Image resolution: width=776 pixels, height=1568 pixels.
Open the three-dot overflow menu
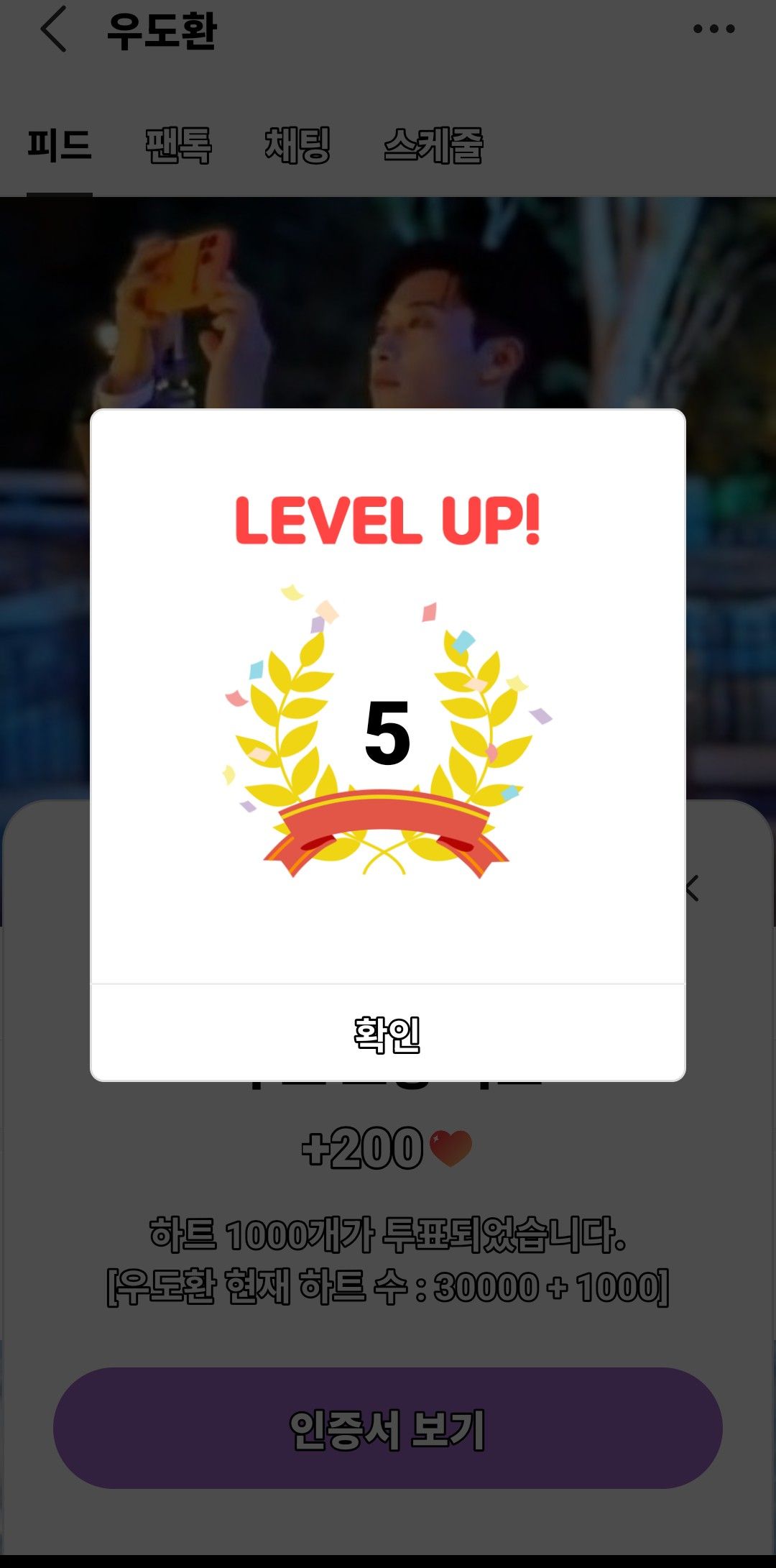click(713, 29)
